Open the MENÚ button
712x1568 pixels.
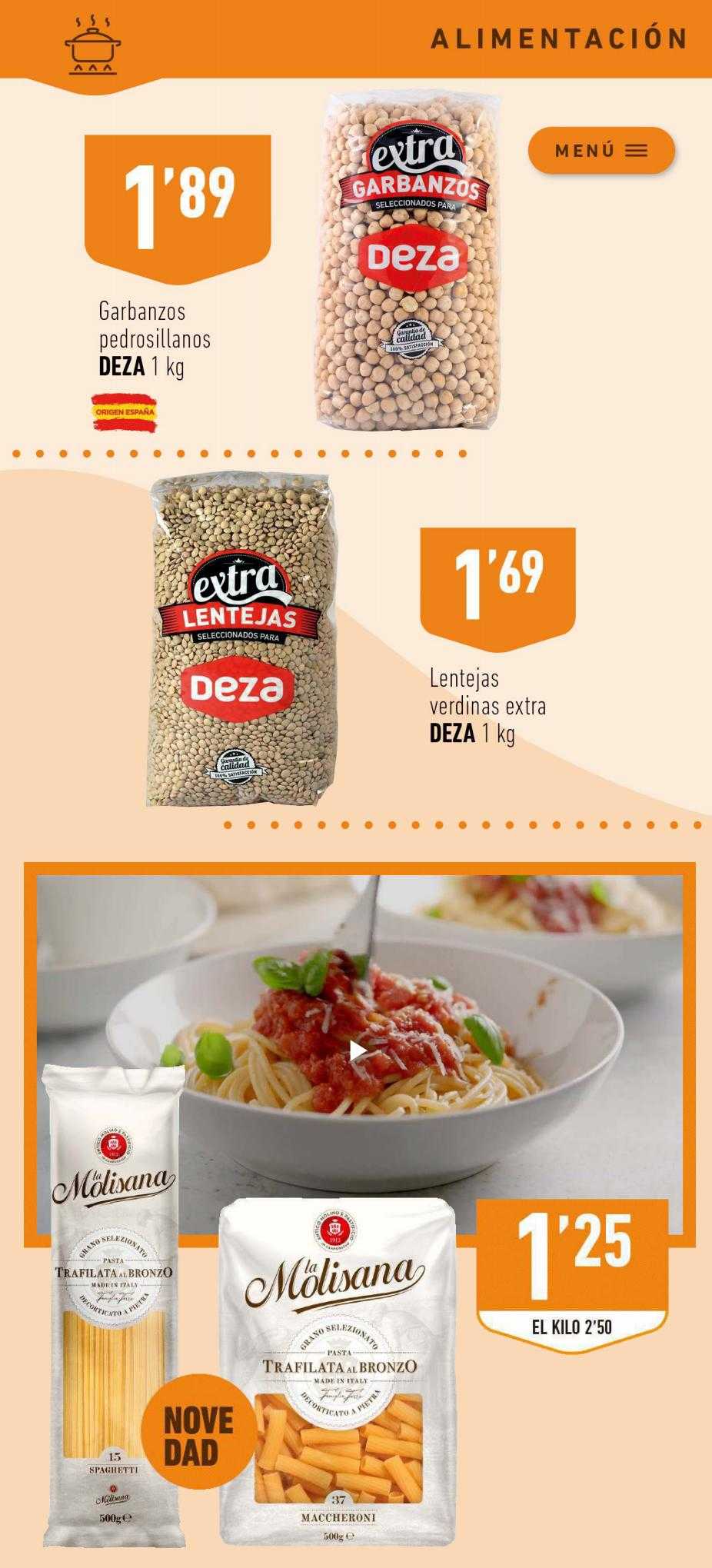(x=601, y=151)
